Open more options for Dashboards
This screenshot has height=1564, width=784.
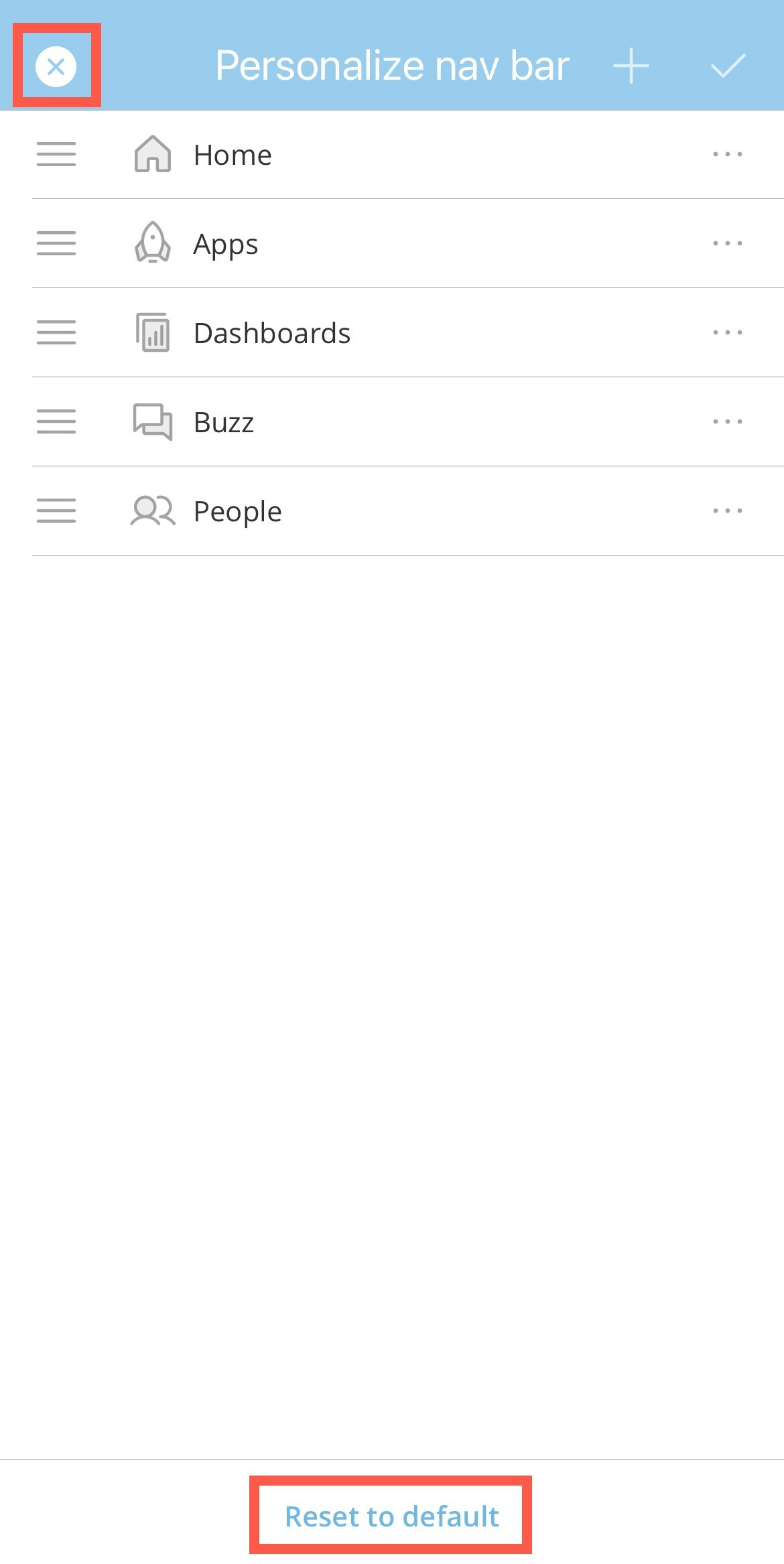(x=727, y=333)
